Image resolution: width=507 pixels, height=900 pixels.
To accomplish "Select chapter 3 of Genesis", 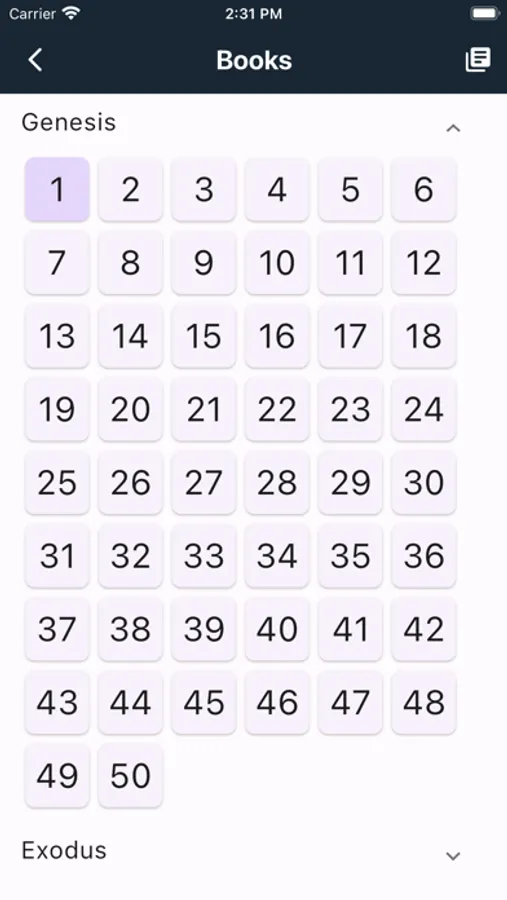I will tap(204, 189).
